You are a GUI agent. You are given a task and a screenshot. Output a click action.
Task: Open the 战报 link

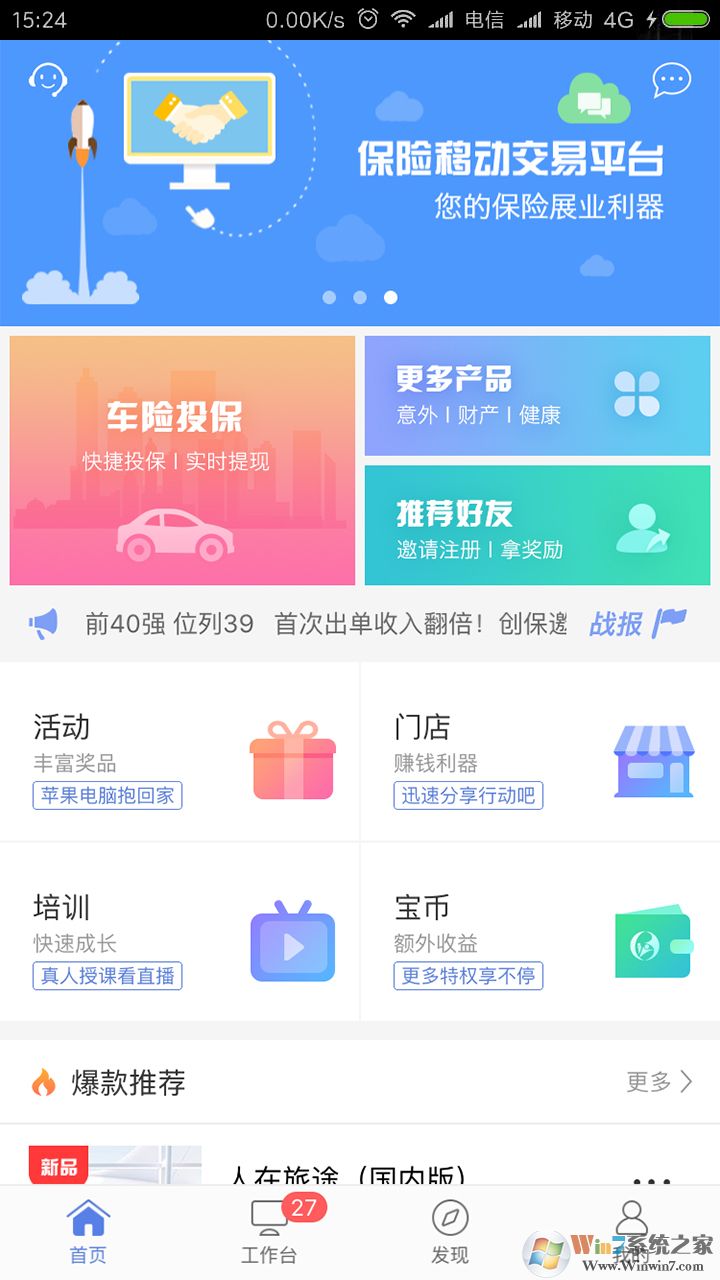tap(637, 624)
